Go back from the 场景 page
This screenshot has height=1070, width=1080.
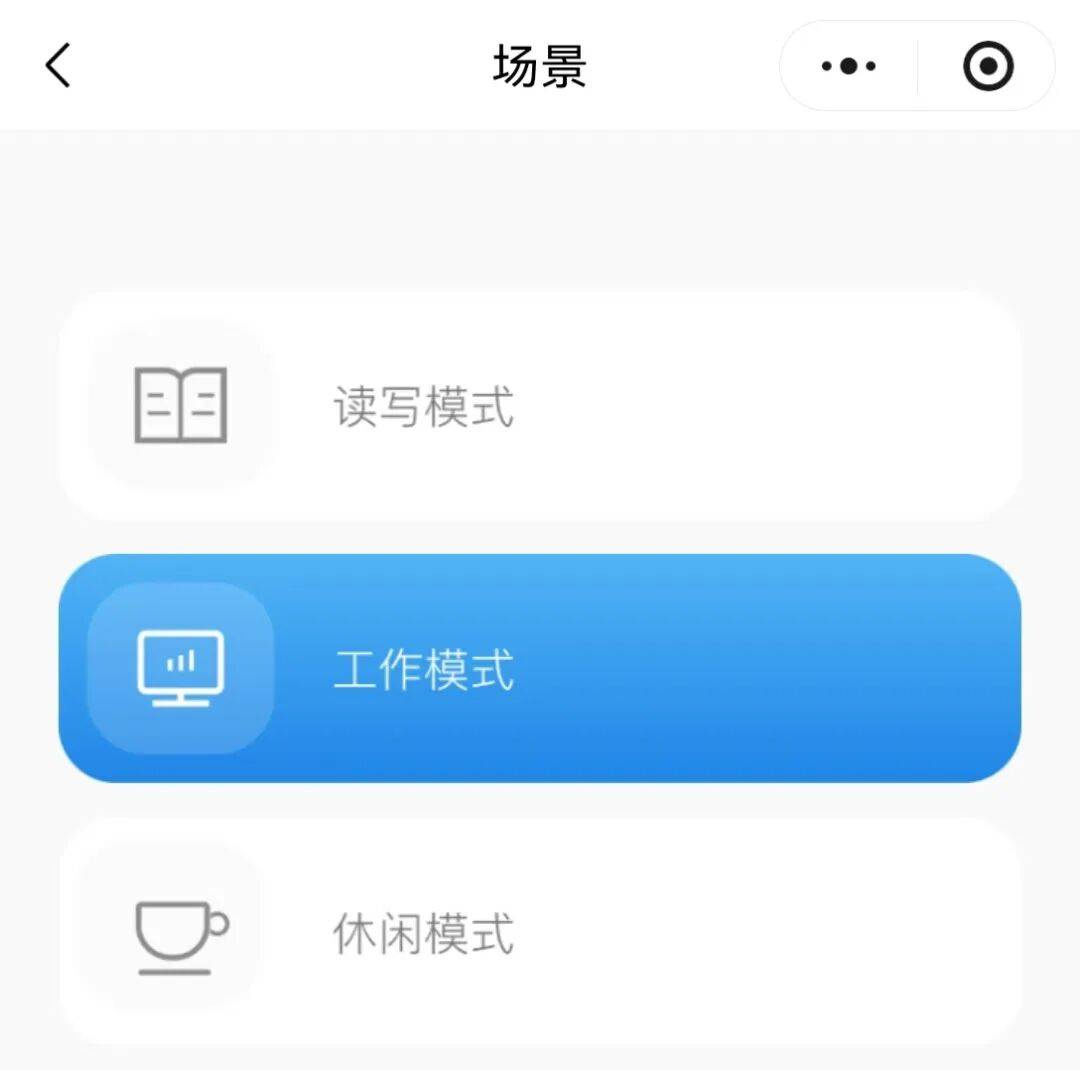[58, 67]
